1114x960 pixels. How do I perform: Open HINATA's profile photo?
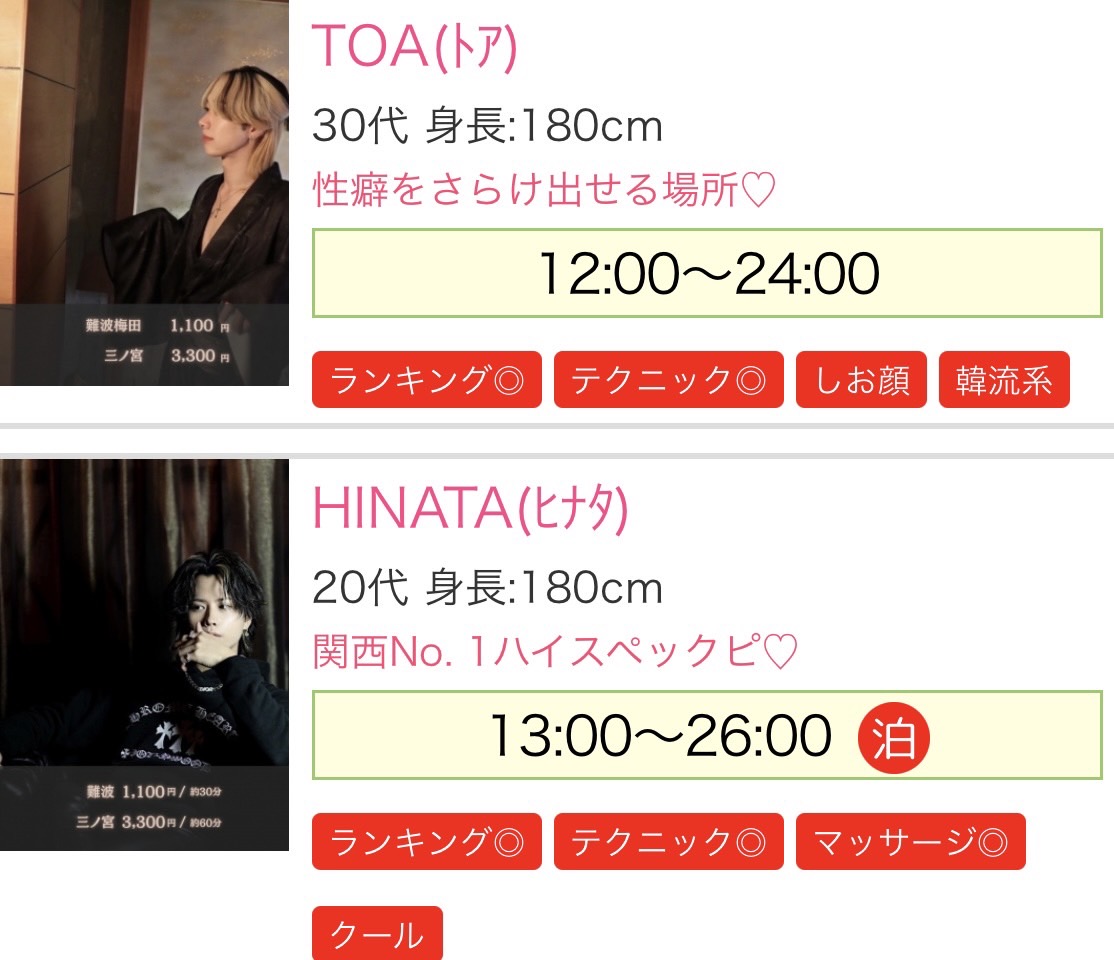pyautogui.click(x=144, y=655)
